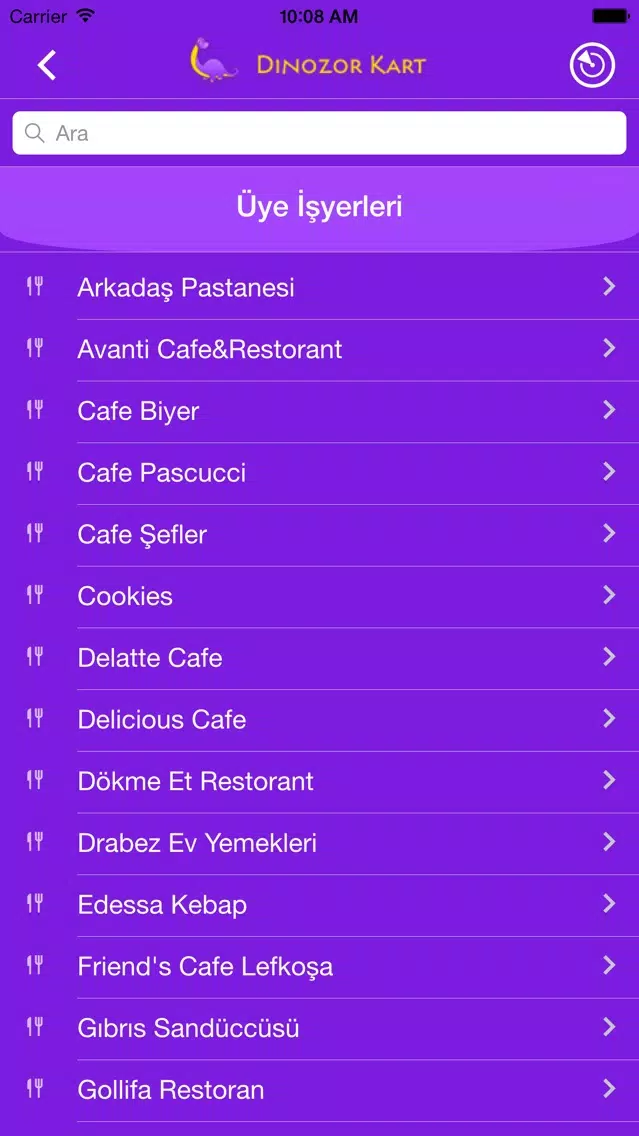This screenshot has width=639, height=1136.
Task: Open Gıbrıs Sandüccüsü
Action: coord(320,1027)
